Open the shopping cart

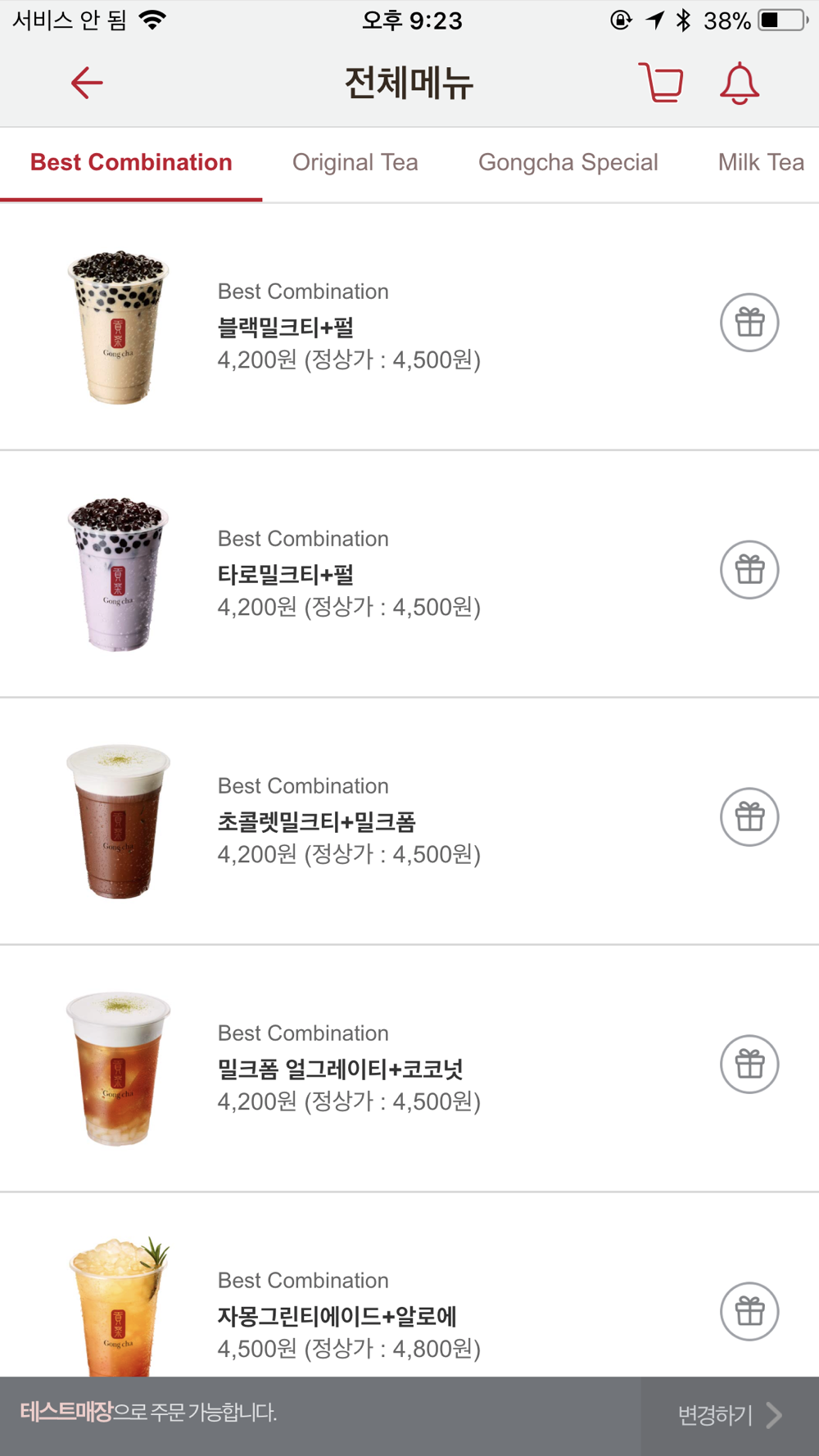pos(661,83)
